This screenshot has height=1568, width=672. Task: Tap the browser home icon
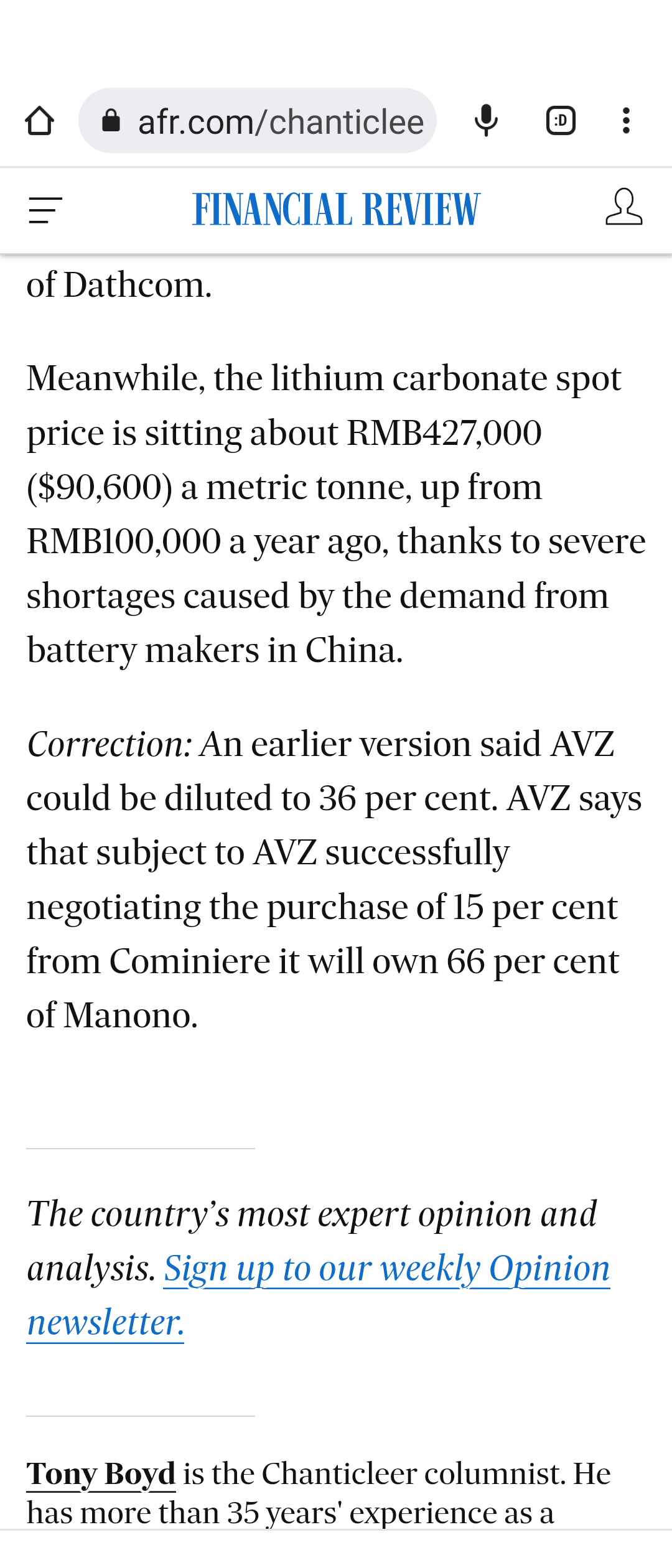tap(39, 121)
